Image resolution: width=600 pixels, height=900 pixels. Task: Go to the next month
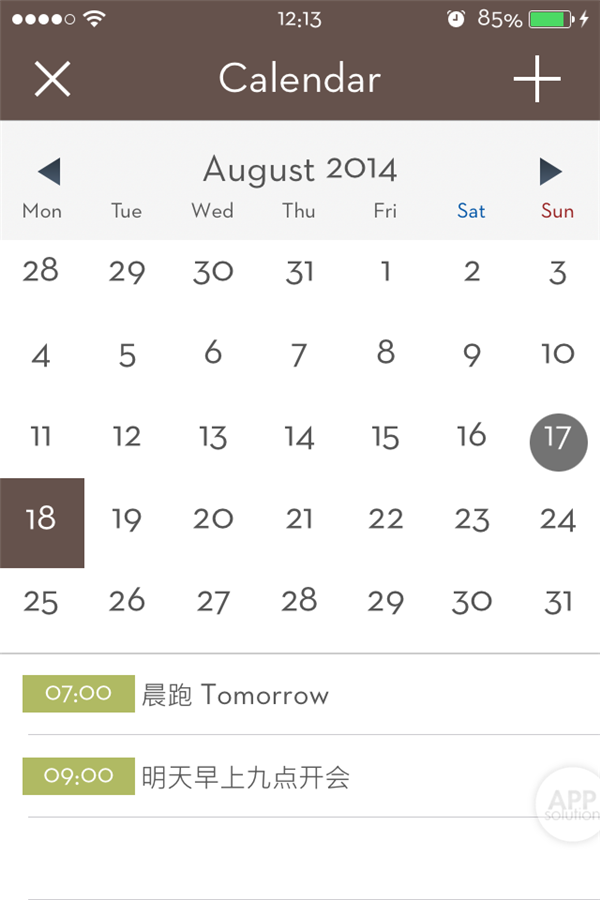click(x=550, y=172)
